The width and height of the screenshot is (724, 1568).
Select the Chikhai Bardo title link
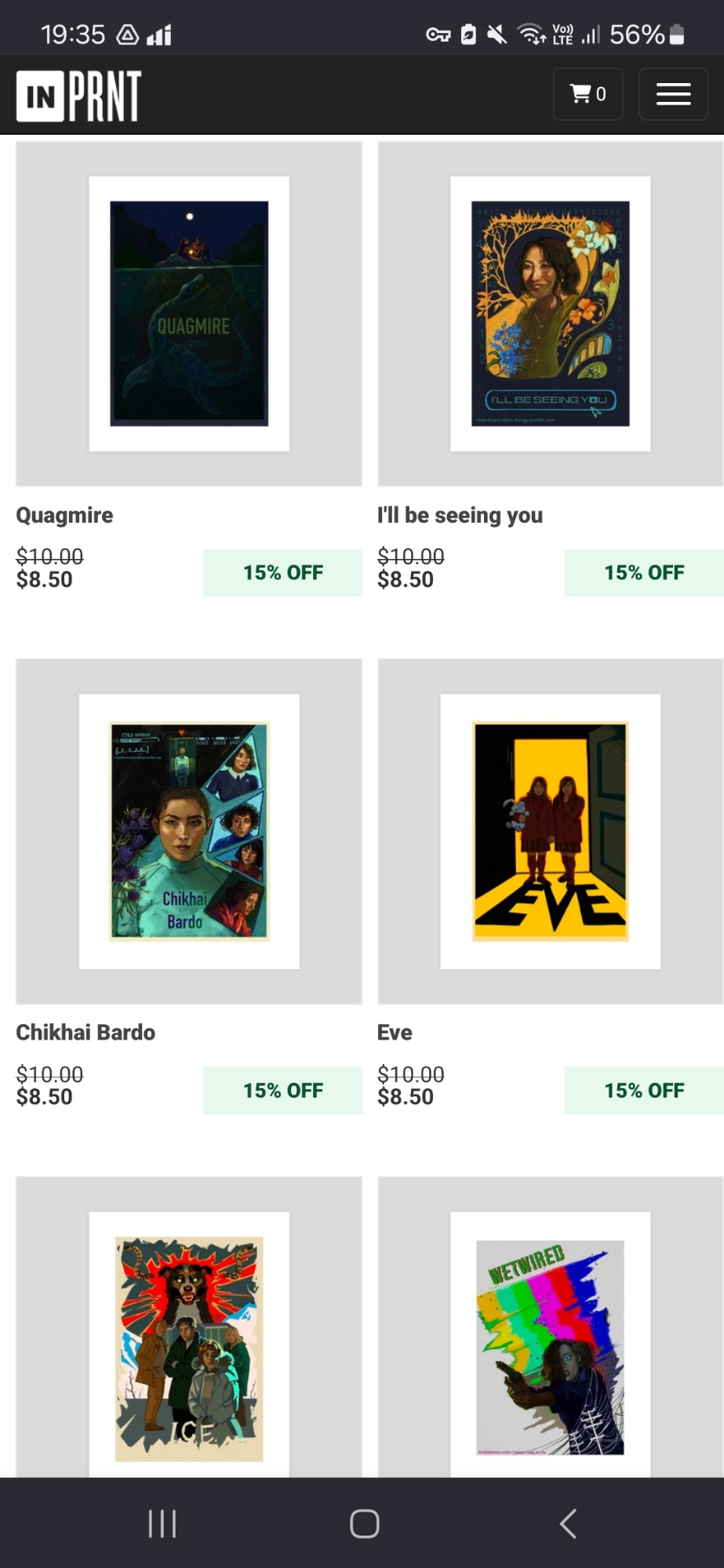click(x=85, y=1033)
